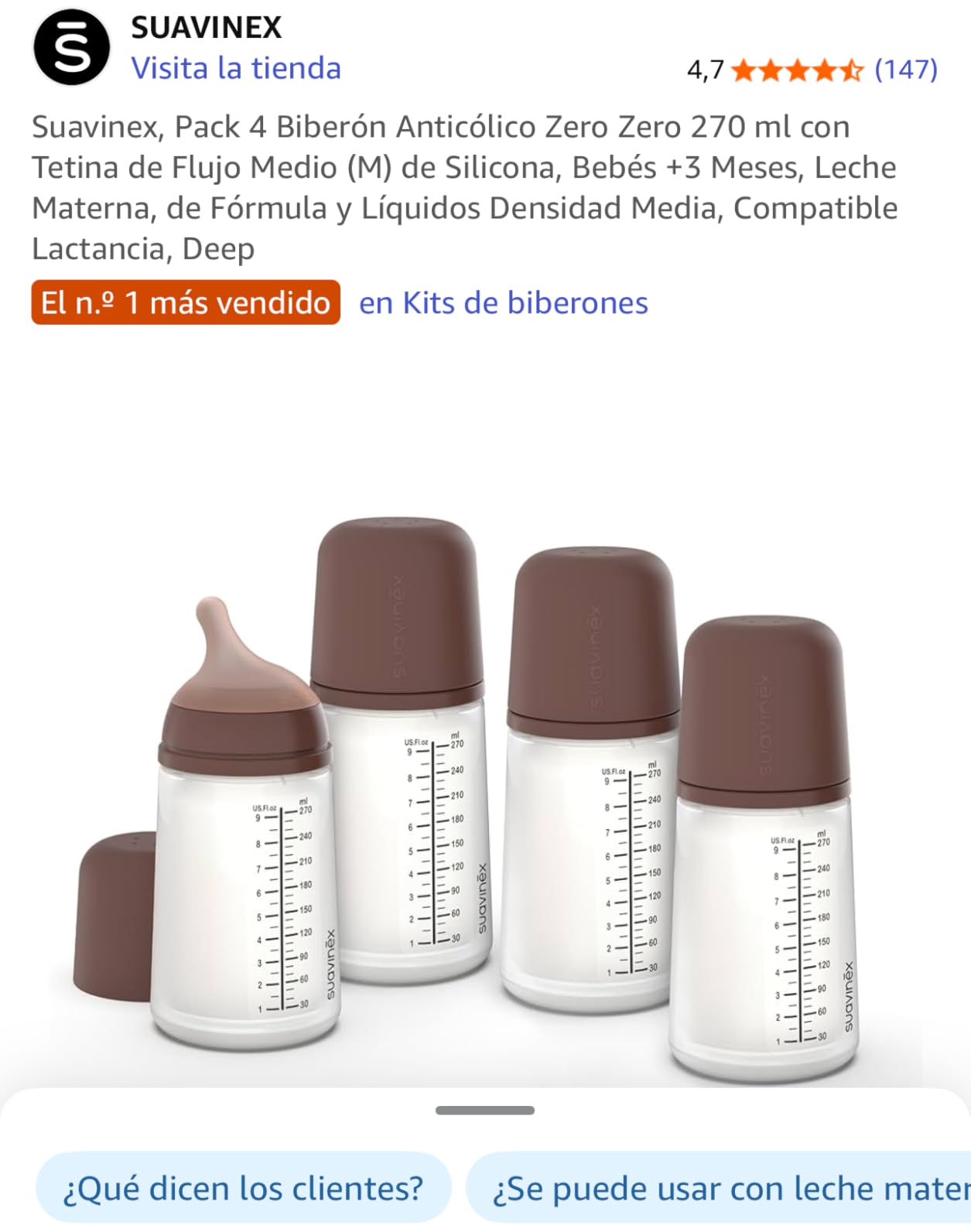Open the 'en Kits de biberones' category

click(x=501, y=304)
